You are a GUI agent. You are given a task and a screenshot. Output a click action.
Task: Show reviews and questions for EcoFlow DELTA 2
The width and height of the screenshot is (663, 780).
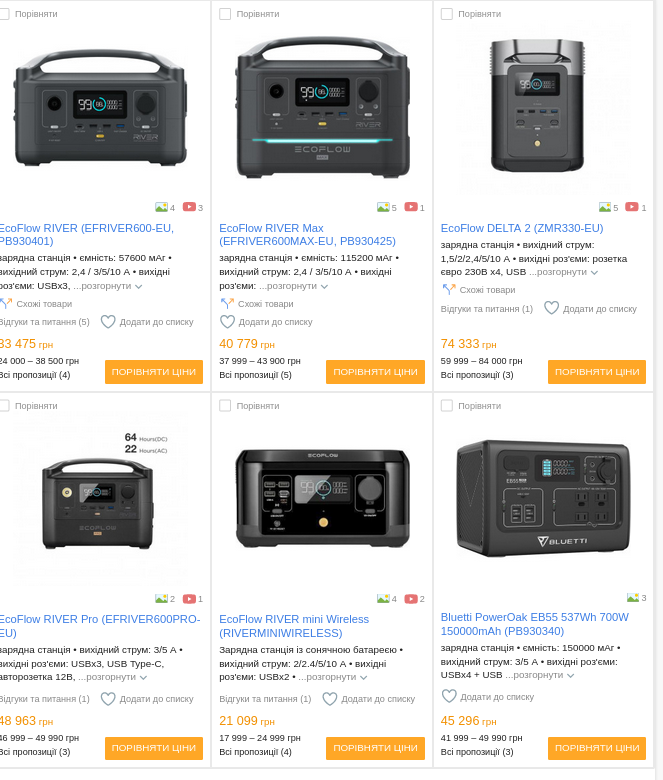tap(487, 309)
